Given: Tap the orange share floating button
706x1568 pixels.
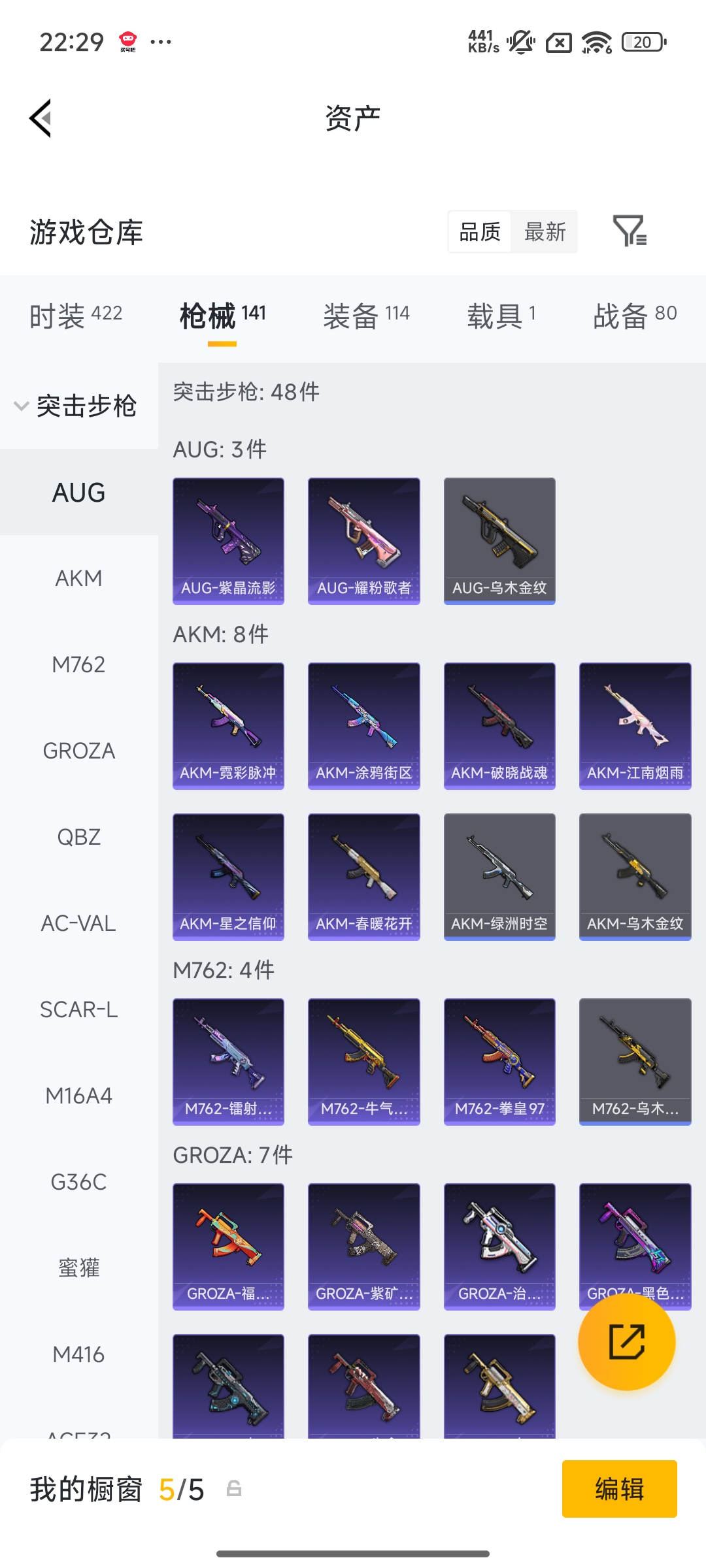Looking at the screenshot, I should (626, 1342).
